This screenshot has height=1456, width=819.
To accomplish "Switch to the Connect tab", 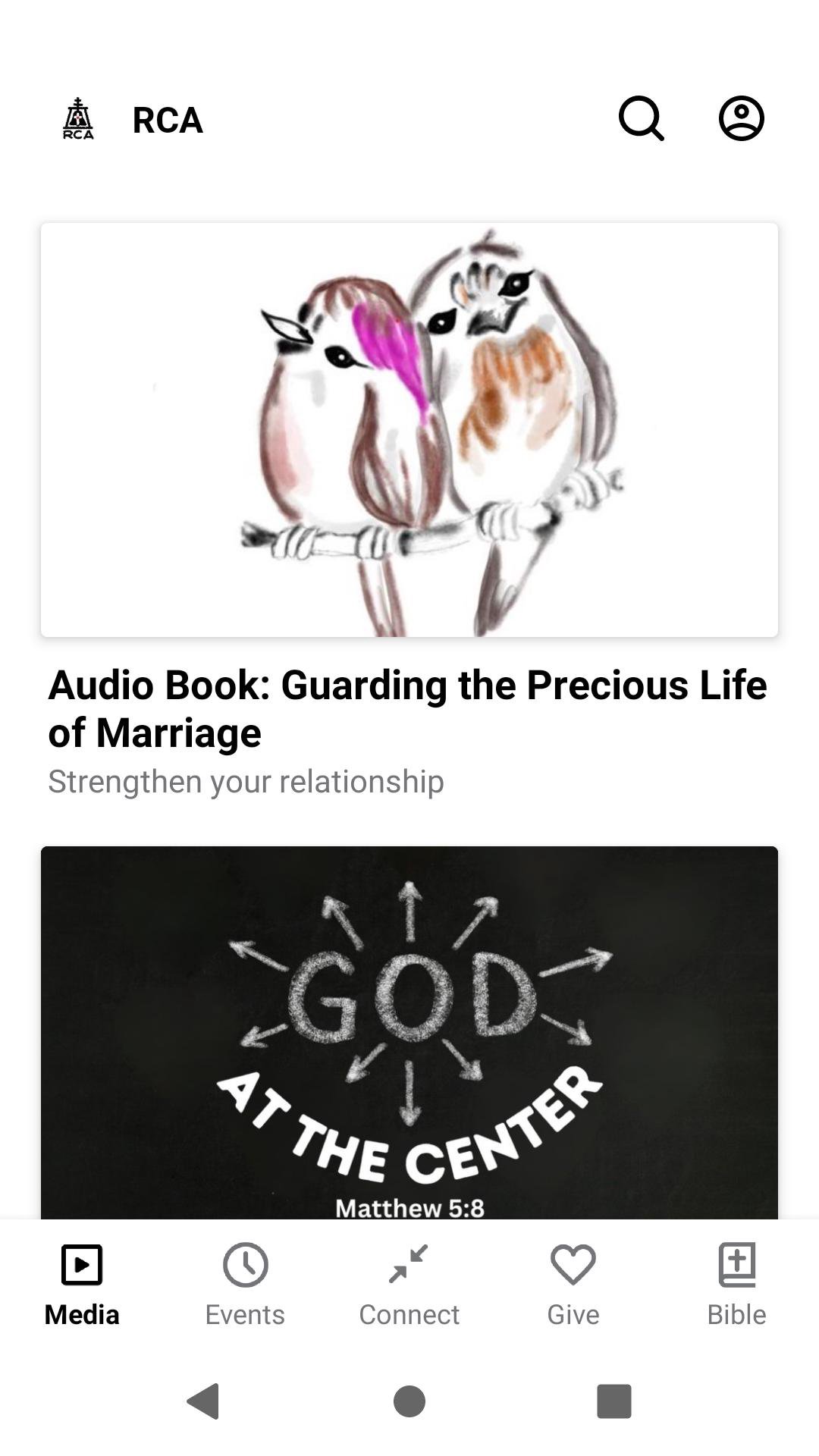I will (409, 1284).
